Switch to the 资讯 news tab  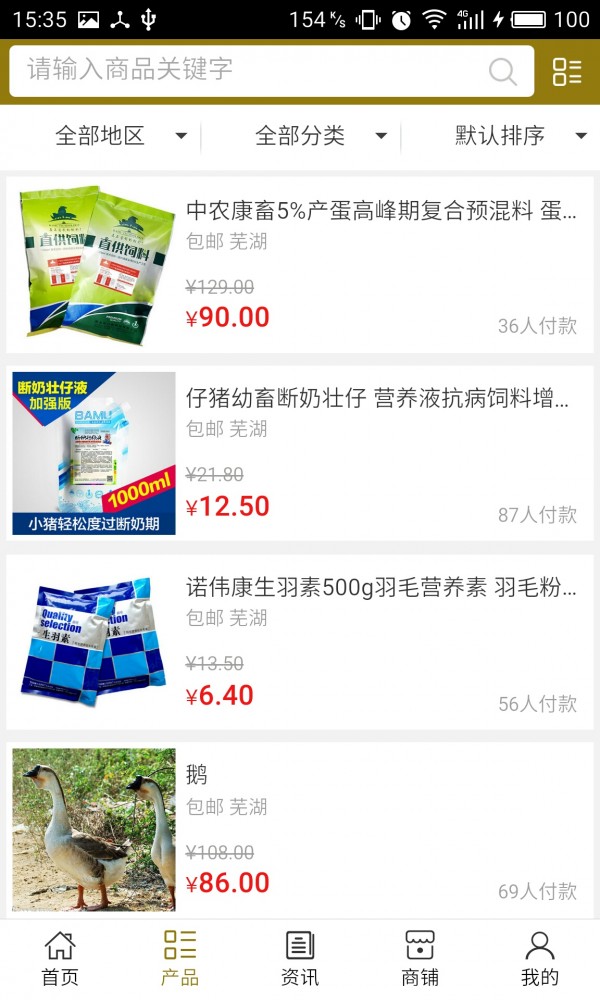[x=300, y=958]
